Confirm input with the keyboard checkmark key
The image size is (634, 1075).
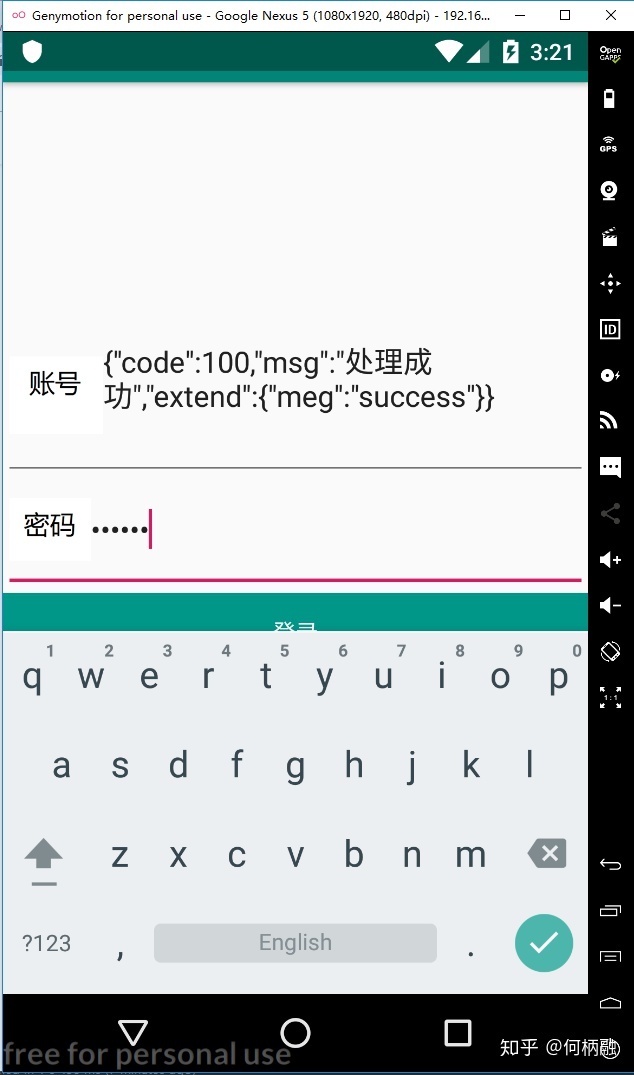tap(544, 943)
